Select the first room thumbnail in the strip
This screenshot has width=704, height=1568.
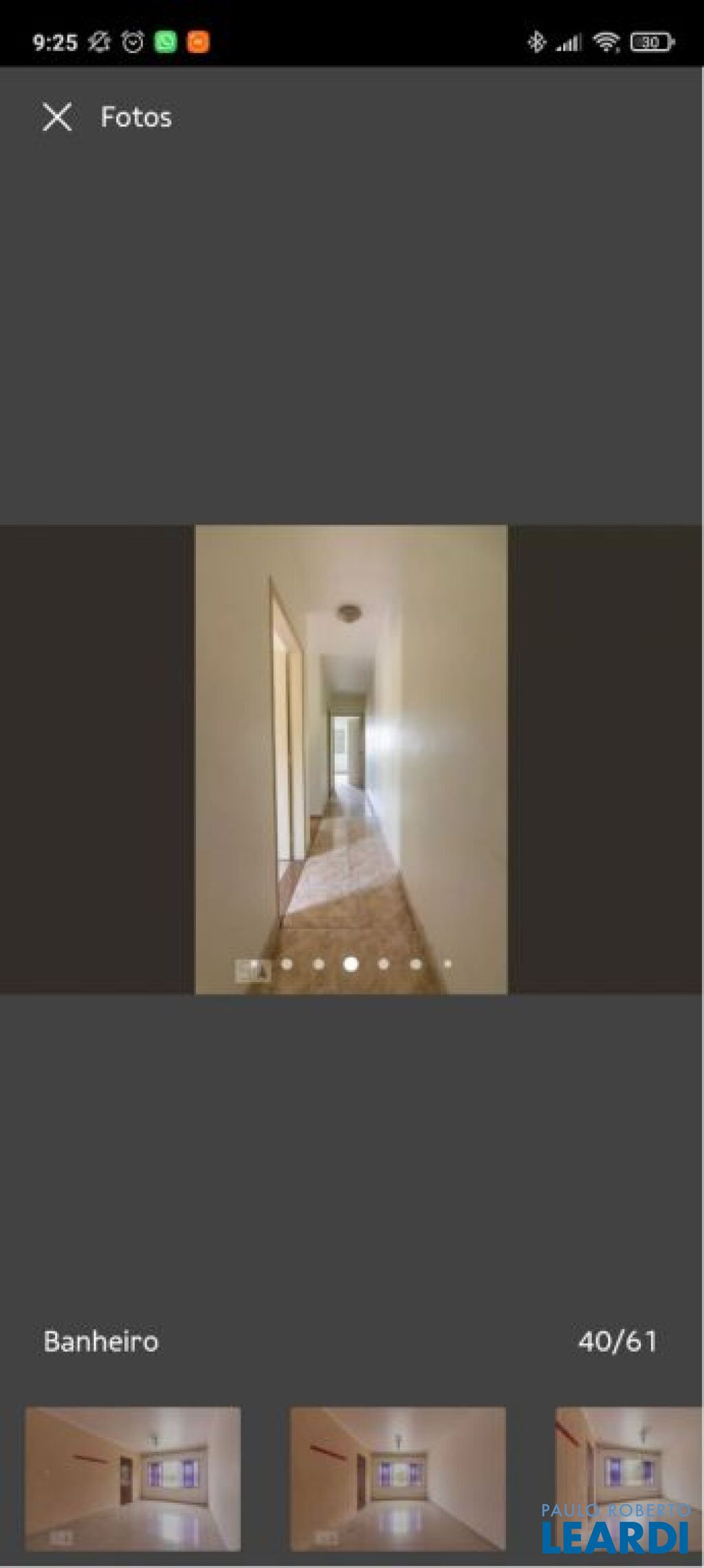[133, 1479]
